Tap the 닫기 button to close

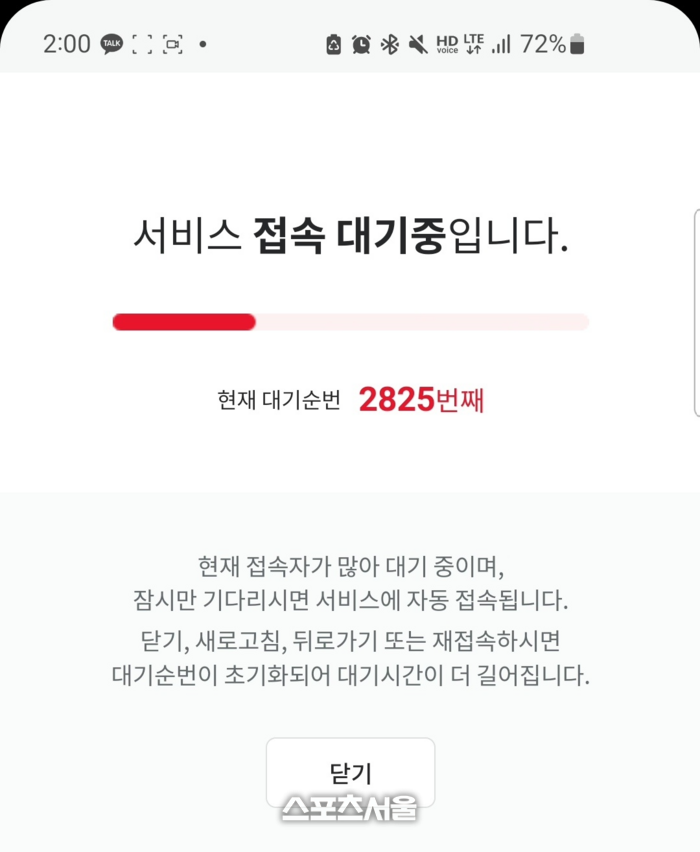point(350,772)
